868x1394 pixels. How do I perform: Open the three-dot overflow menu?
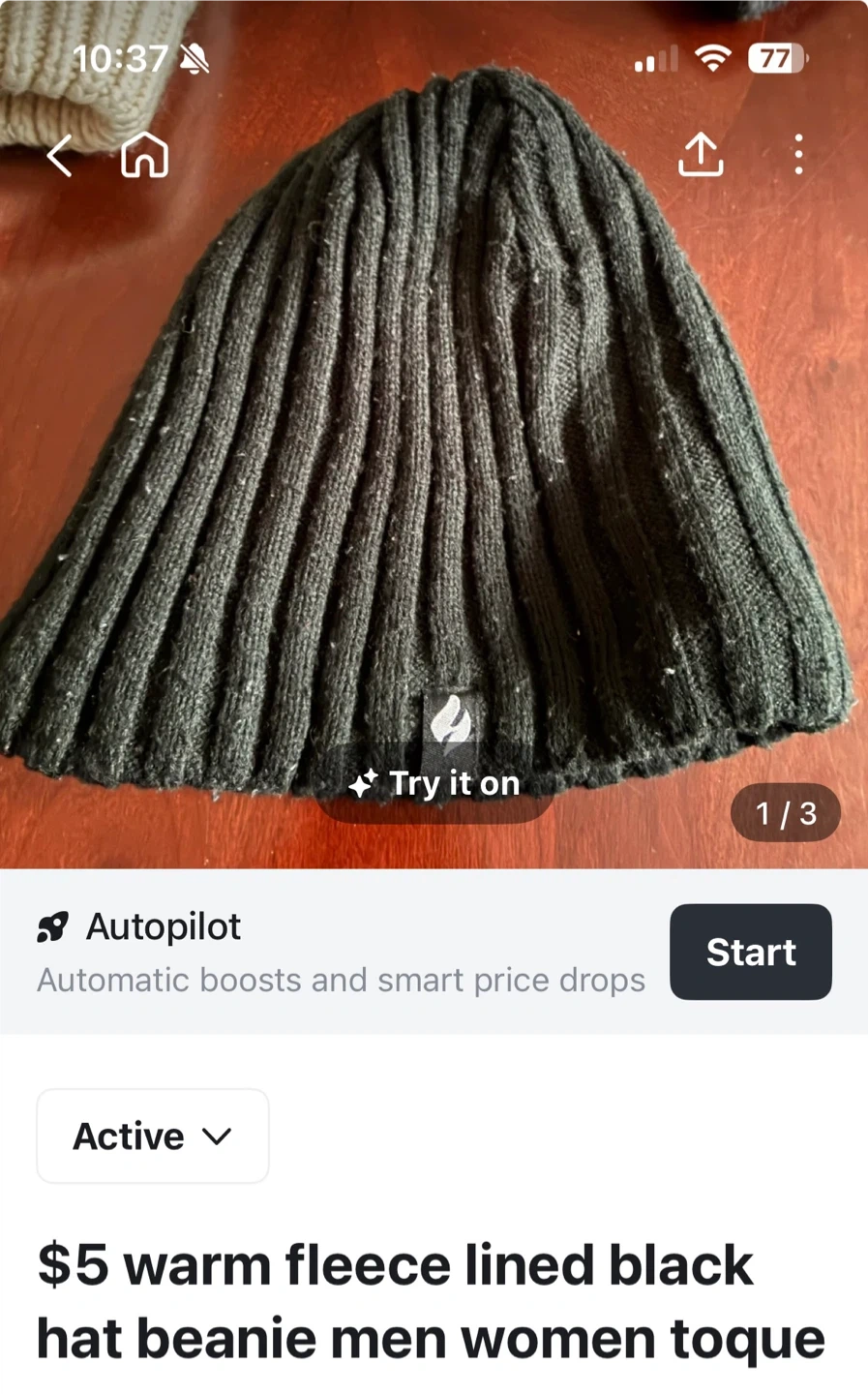coord(798,155)
